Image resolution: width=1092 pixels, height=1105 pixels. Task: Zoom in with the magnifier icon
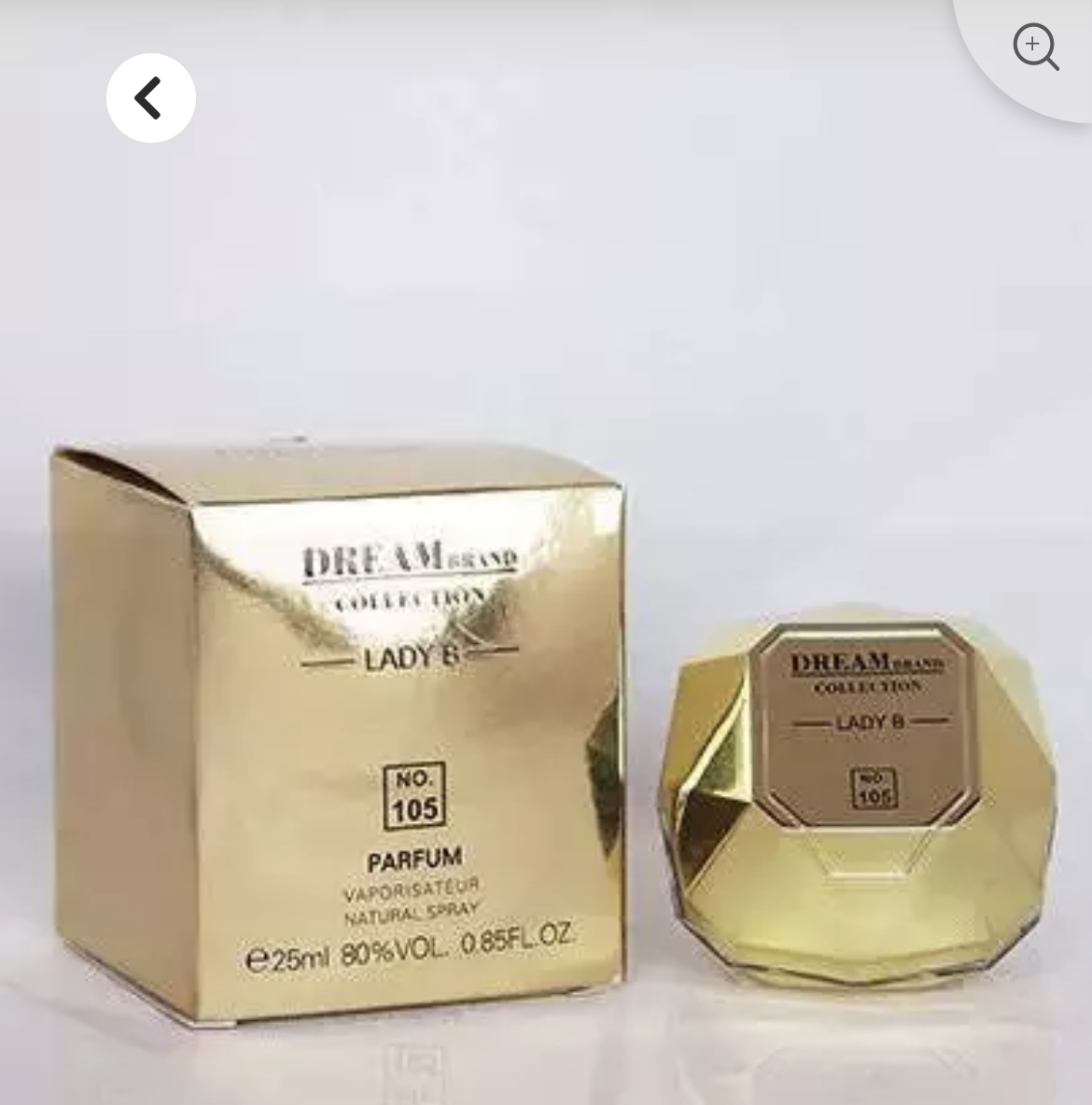[1035, 47]
